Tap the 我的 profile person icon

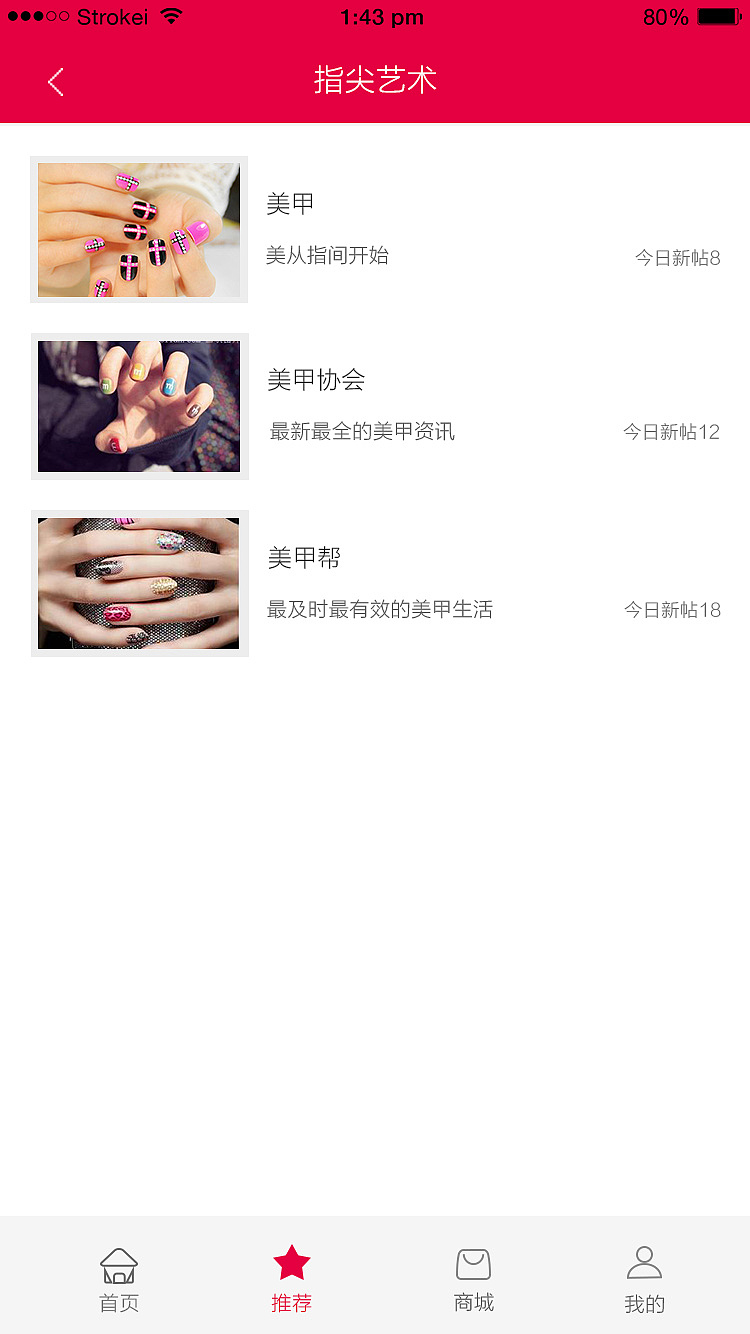tap(645, 1265)
